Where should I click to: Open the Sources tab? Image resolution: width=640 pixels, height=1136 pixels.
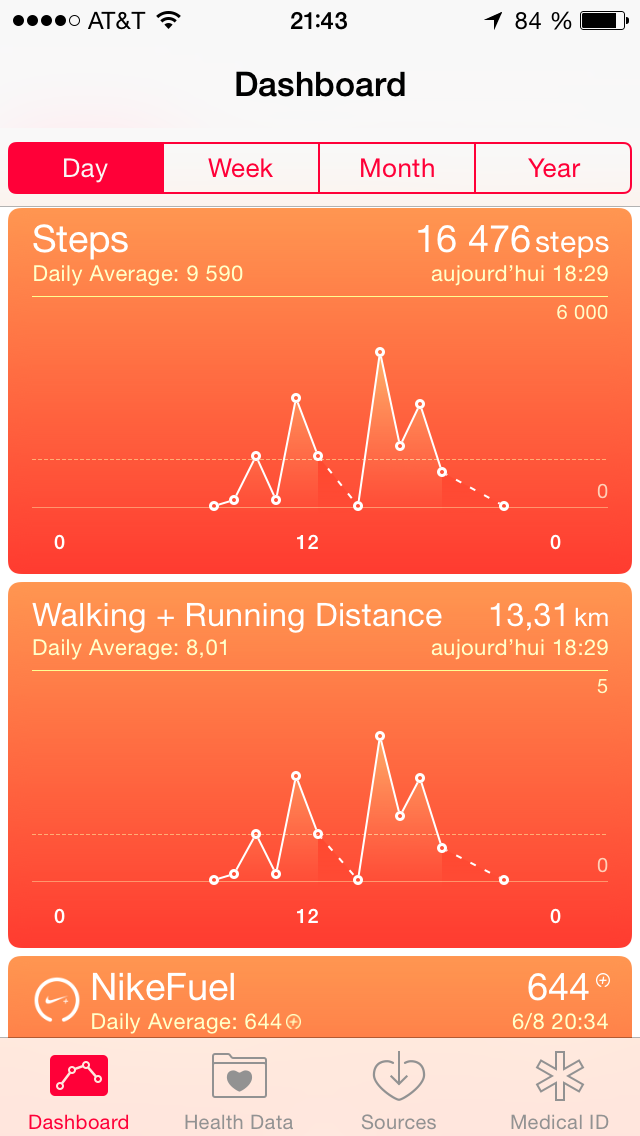click(398, 1090)
